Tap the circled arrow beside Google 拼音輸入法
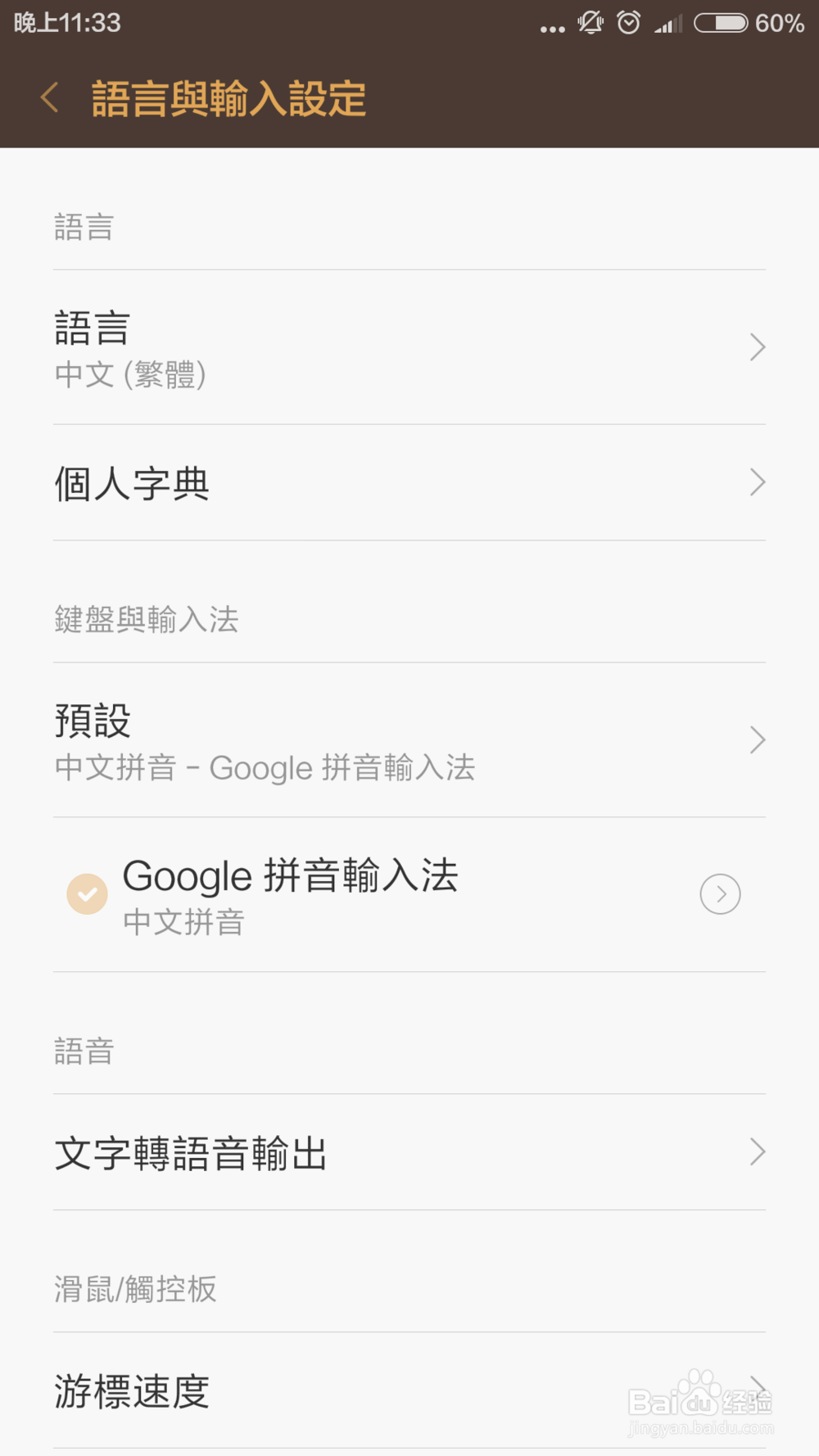The image size is (819, 1456). click(720, 894)
